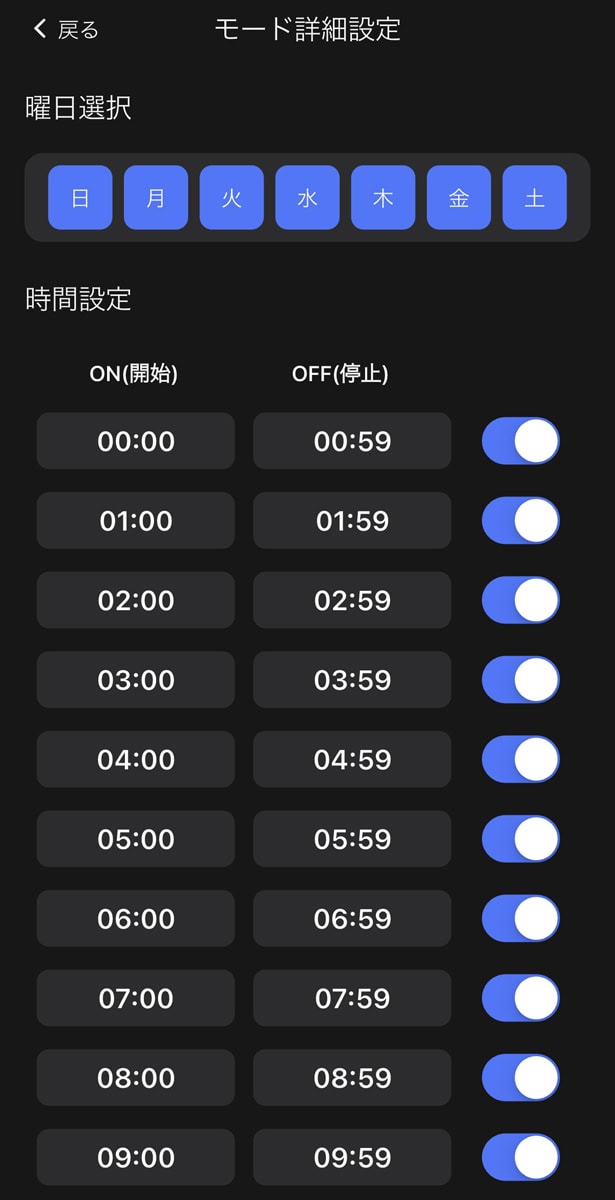Edit the 00:00 ON start time
615x1200 pixels.
(x=136, y=441)
